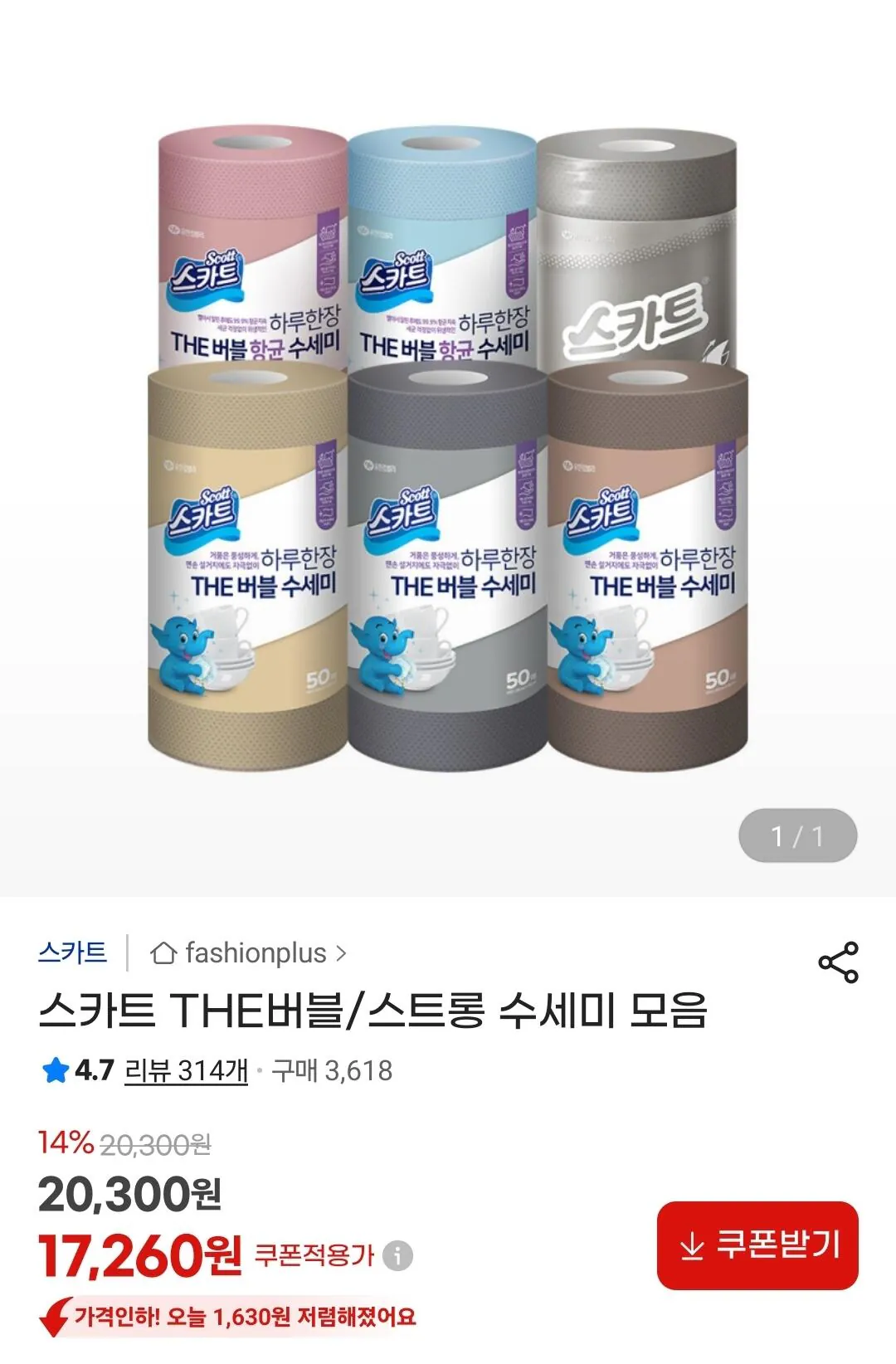Tap the product image of six sponge rolls
The height and width of the screenshot is (1364, 896).
pyautogui.click(x=448, y=448)
